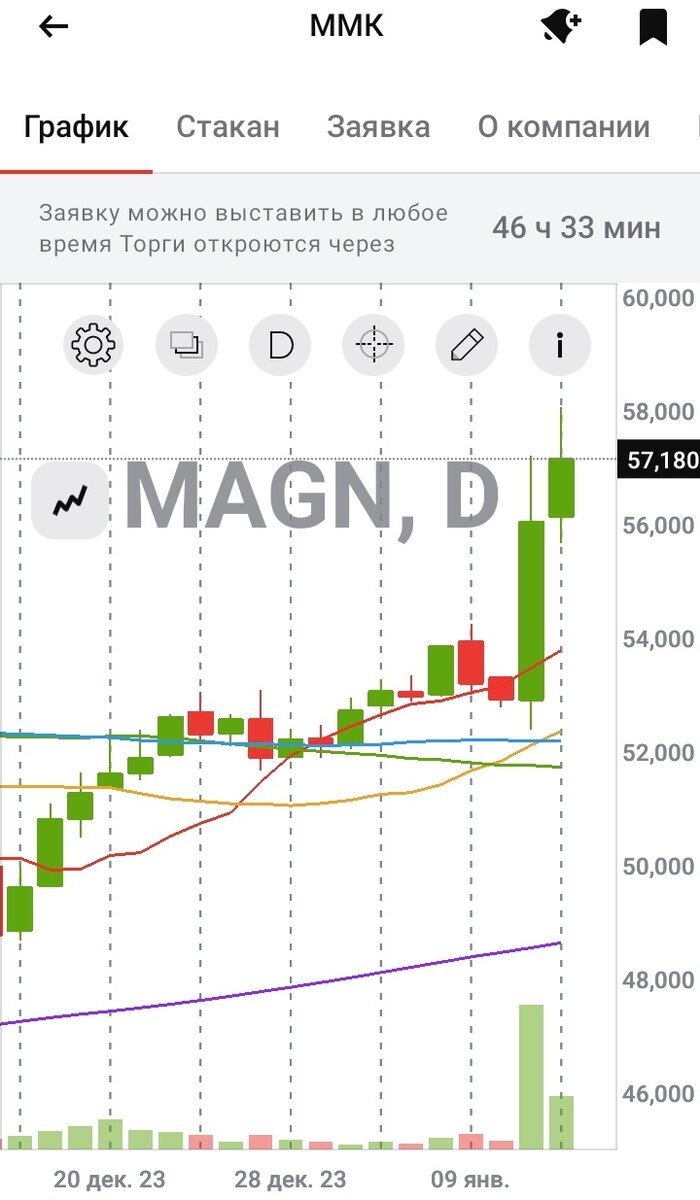Screen dimensions: 700x1200
Task: Enable the crosshair tool
Action: click(373, 345)
